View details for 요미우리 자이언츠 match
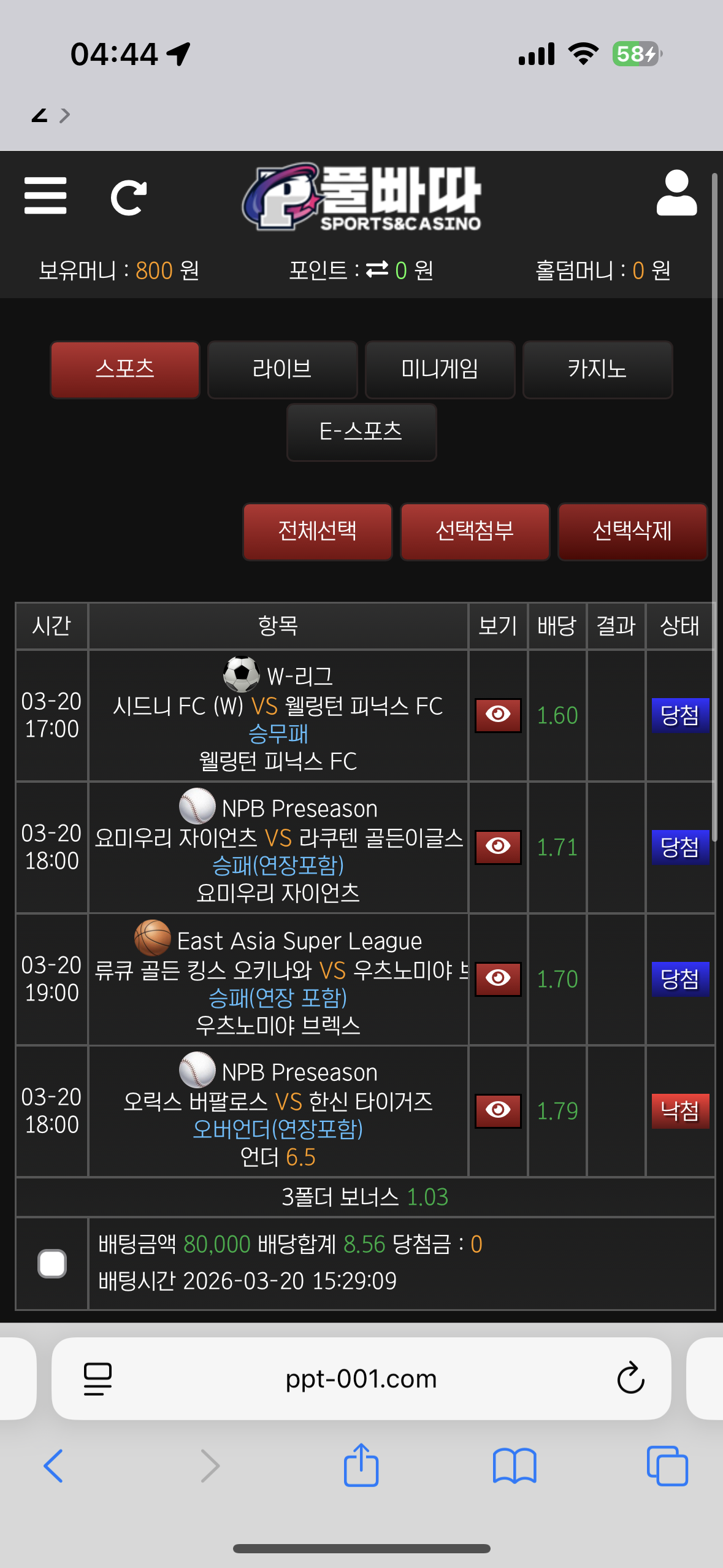This screenshot has width=723, height=1568. pos(498,847)
